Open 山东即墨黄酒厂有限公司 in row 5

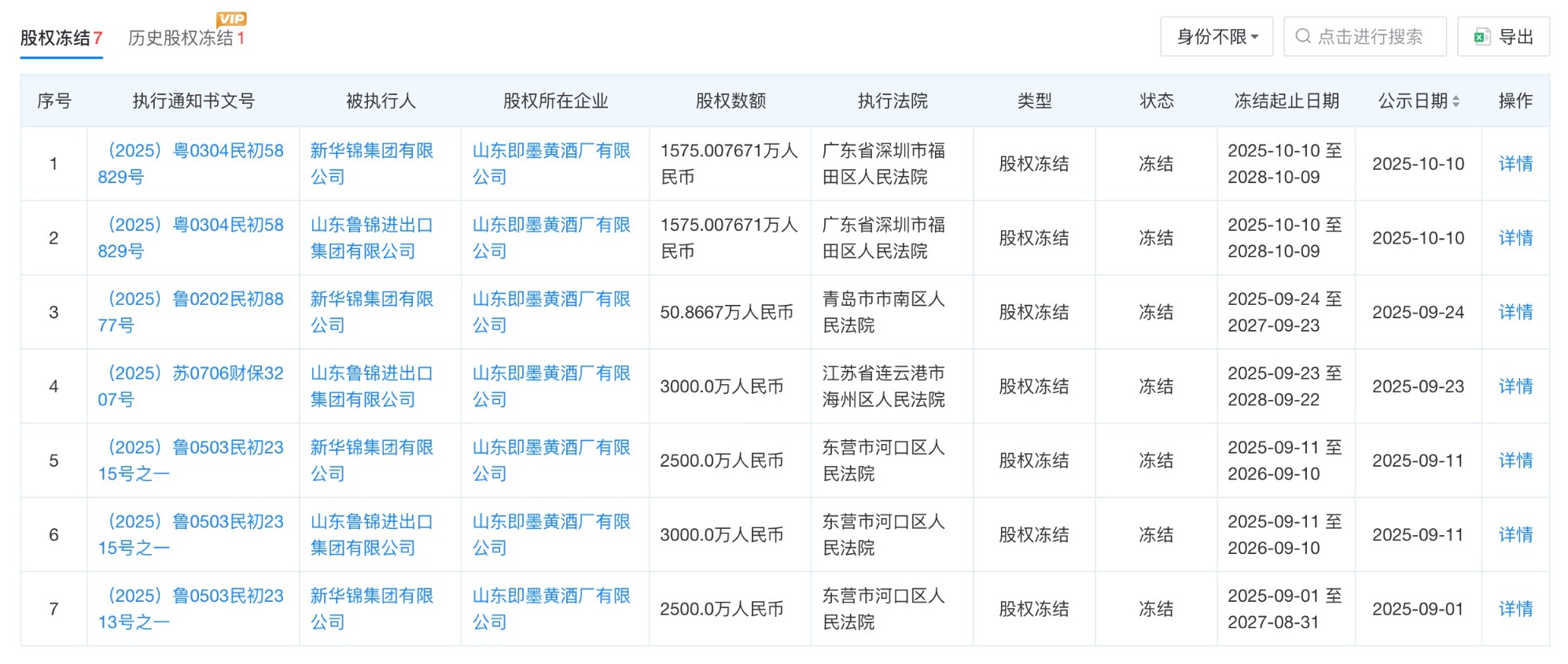click(551, 460)
